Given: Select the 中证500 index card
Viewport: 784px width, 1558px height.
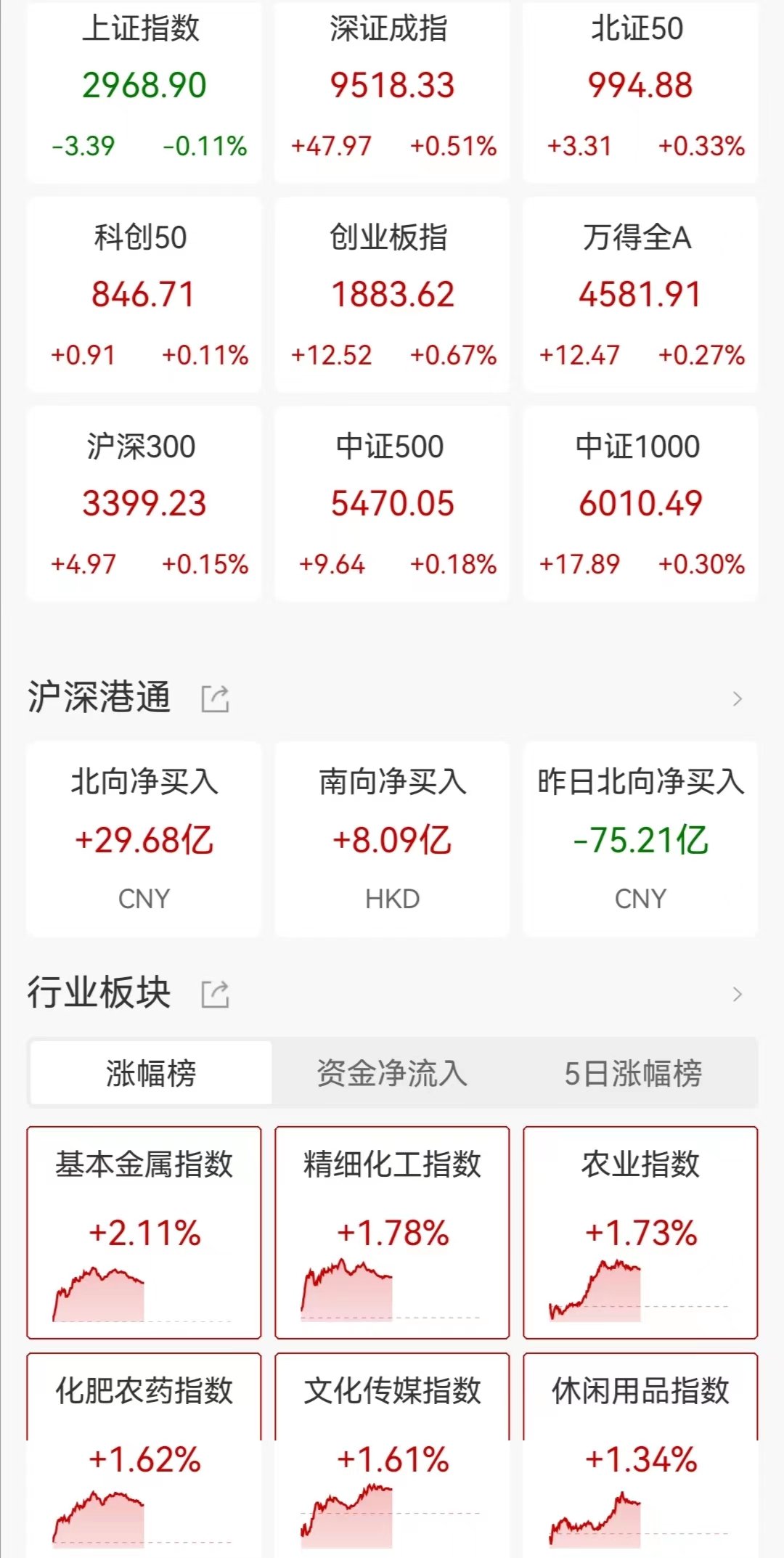Looking at the screenshot, I should click(x=392, y=504).
